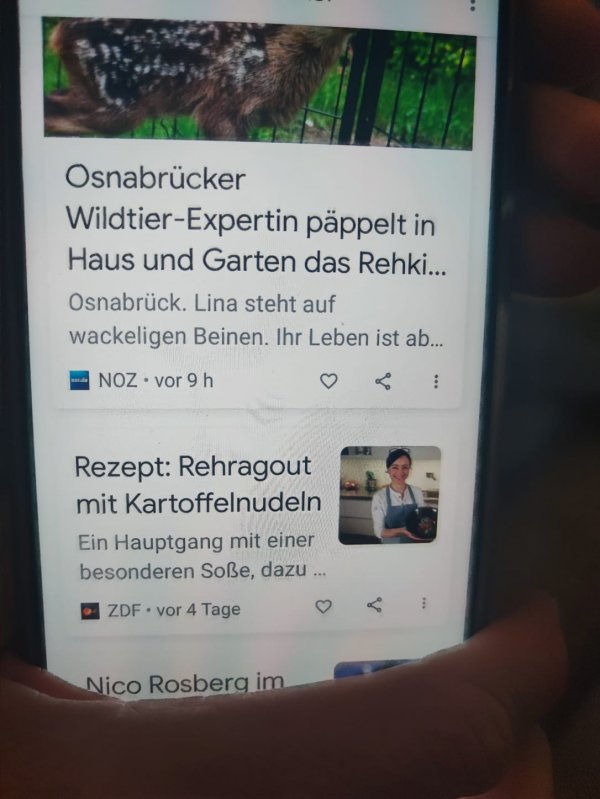Open the Nico Rosberg article card
The width and height of the screenshot is (600, 799).
point(185,683)
